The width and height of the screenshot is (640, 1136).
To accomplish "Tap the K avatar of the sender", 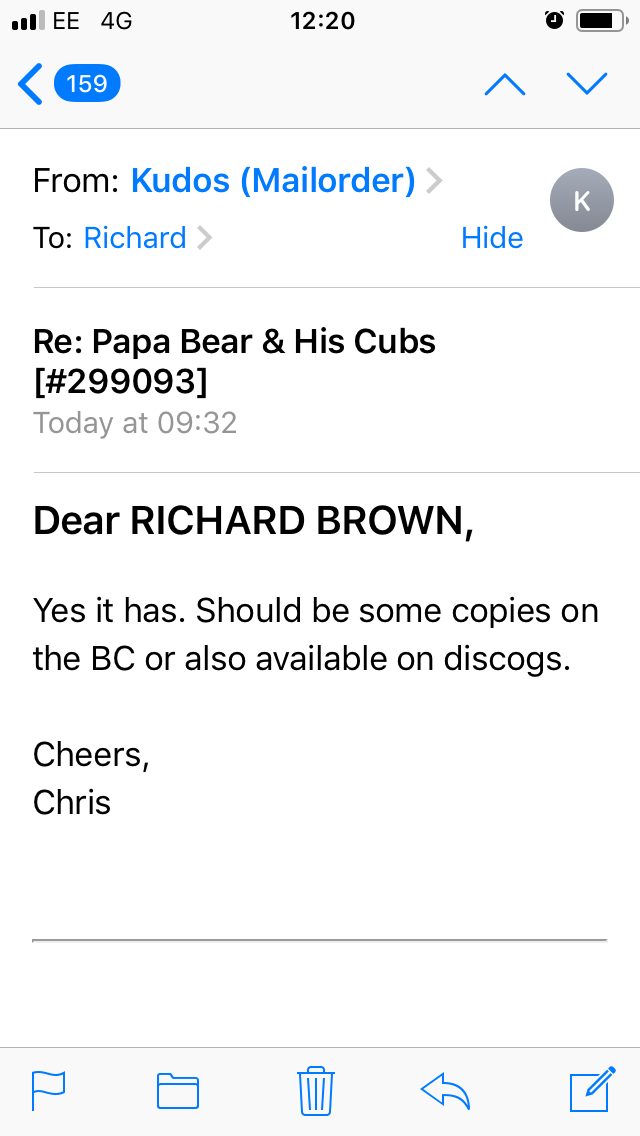I will pyautogui.click(x=582, y=201).
